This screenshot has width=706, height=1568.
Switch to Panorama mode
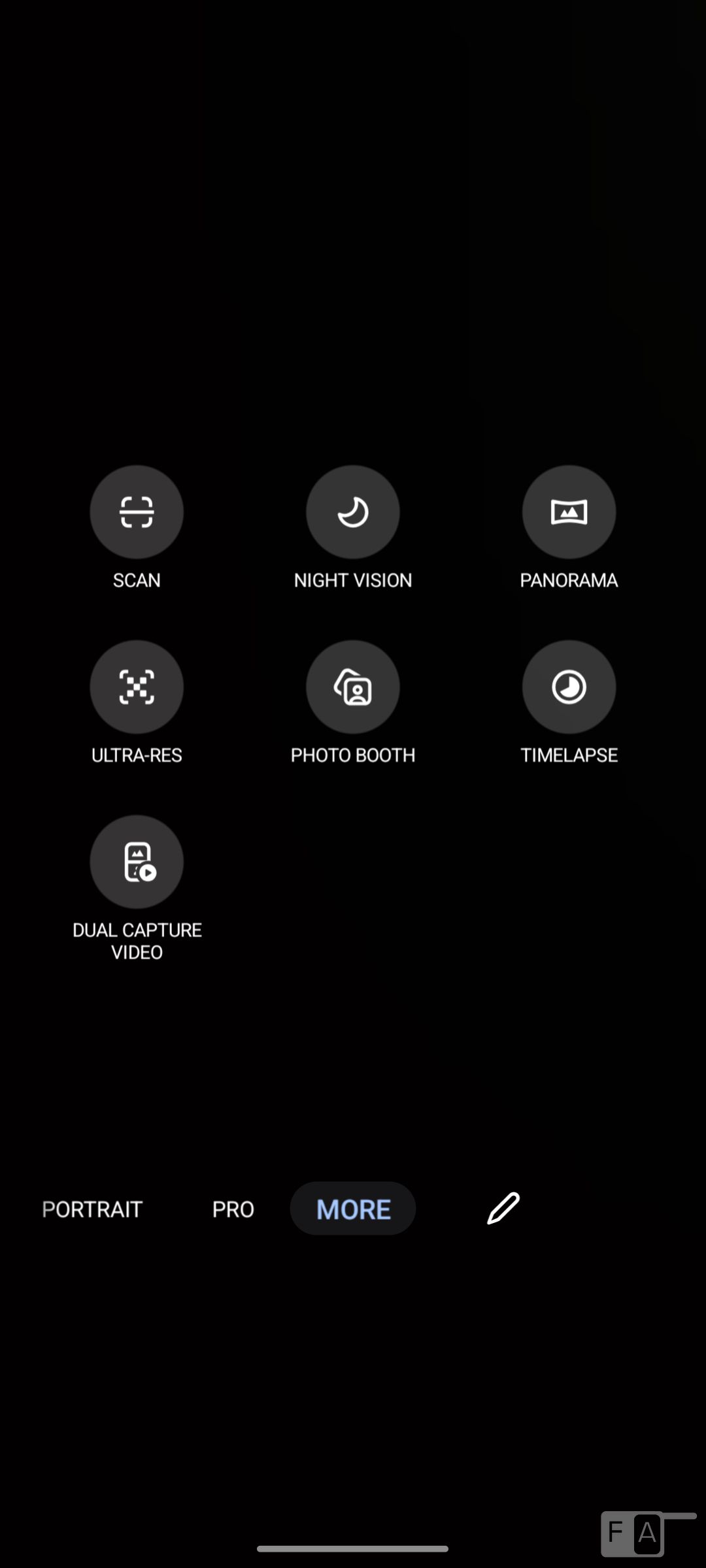569,512
